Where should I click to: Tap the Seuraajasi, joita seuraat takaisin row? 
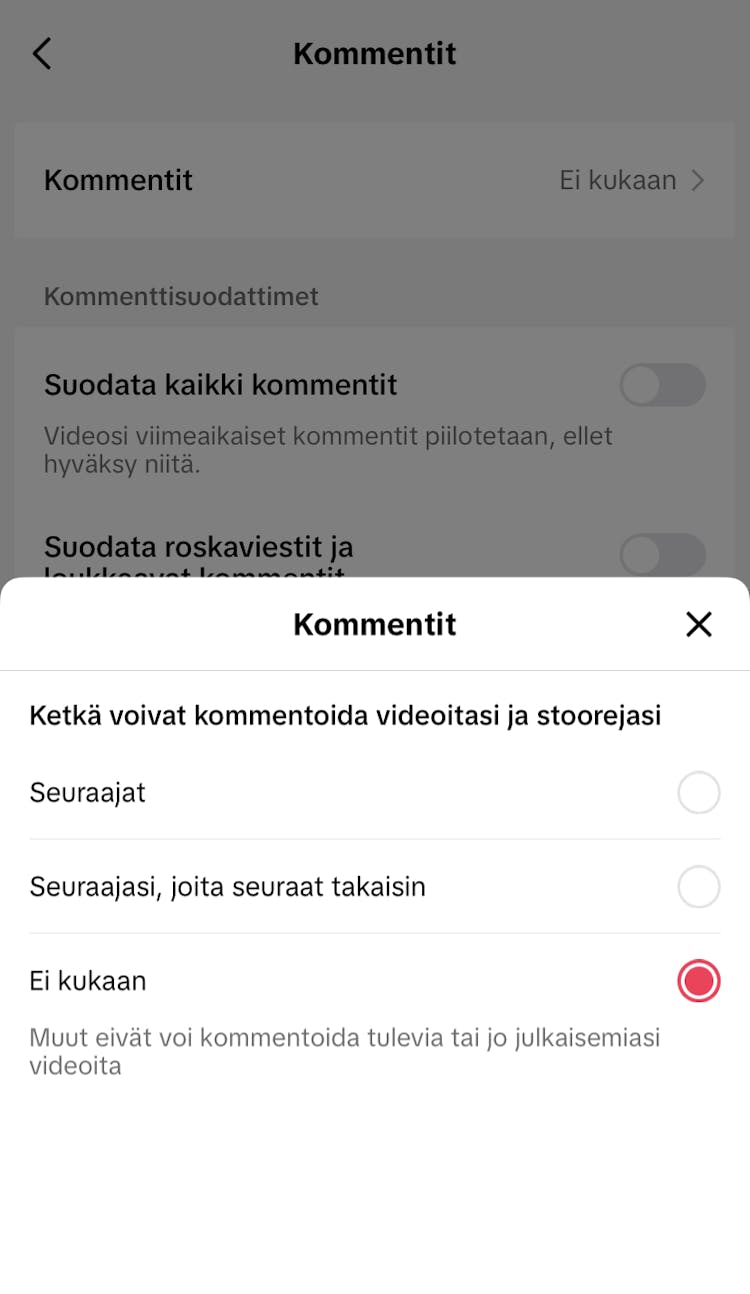228,887
